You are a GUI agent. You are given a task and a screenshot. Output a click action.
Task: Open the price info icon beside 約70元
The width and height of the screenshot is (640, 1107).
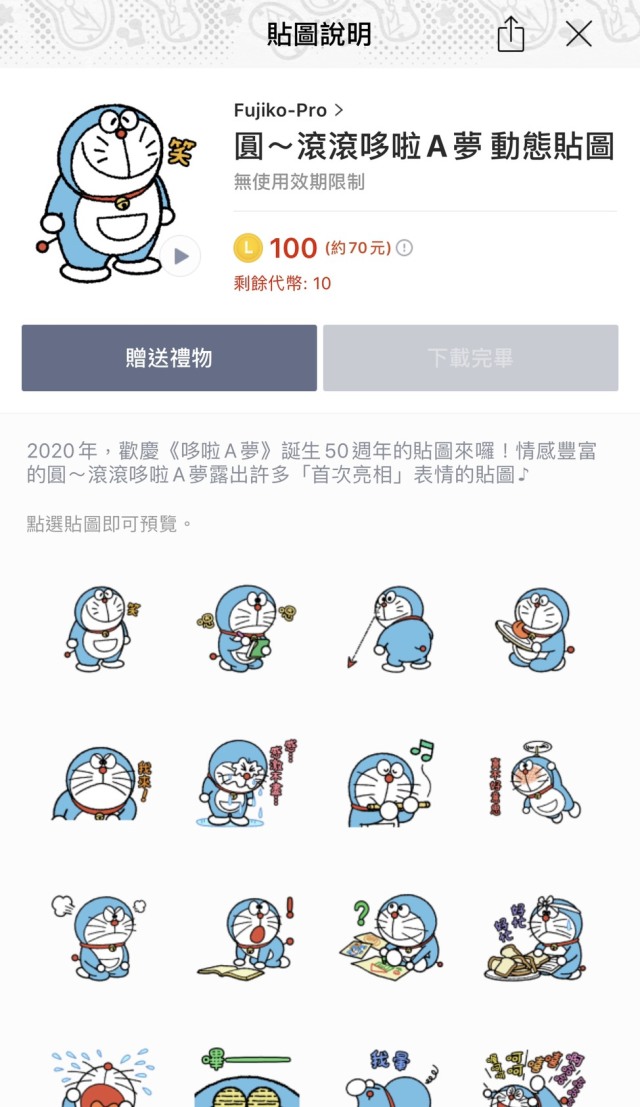(x=405, y=248)
